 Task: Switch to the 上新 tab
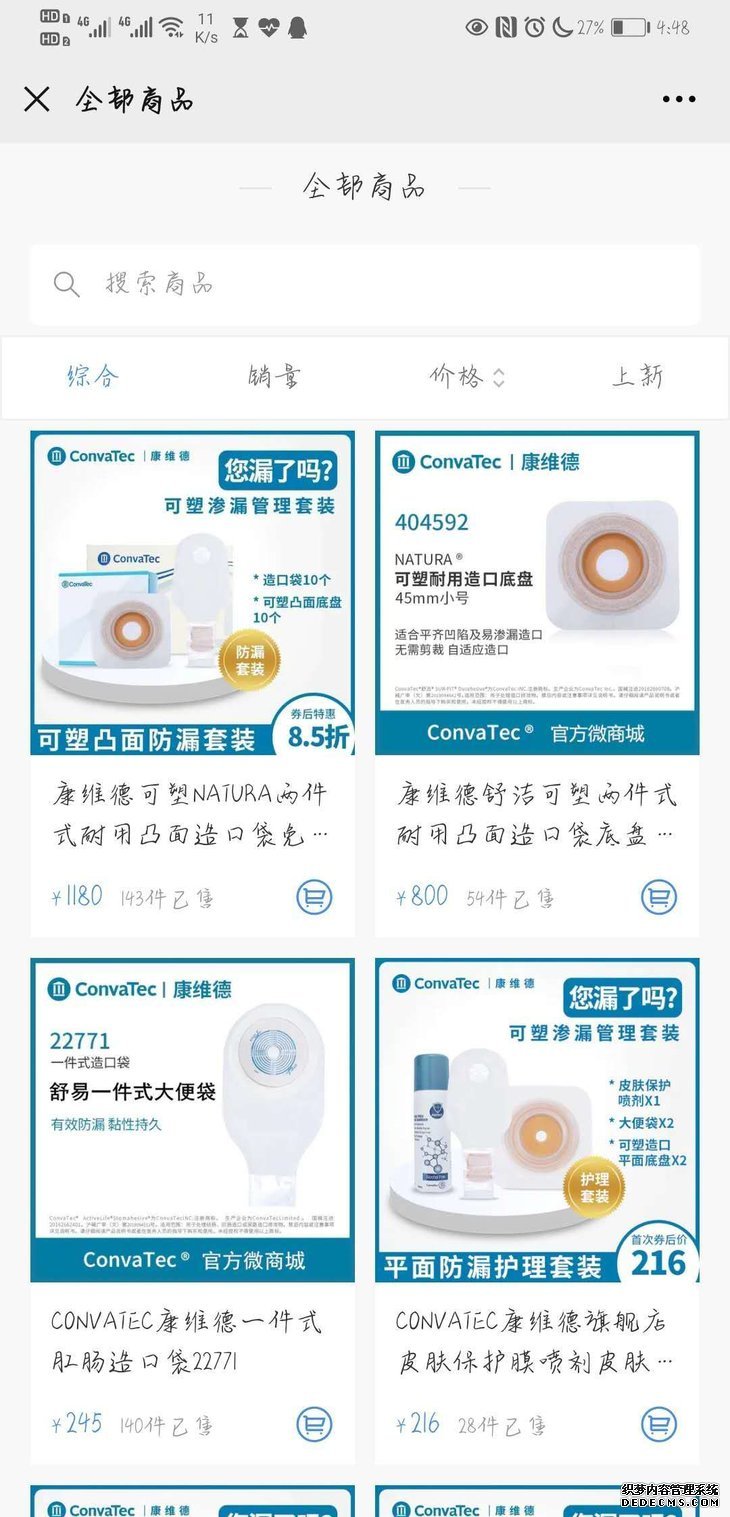pos(637,377)
